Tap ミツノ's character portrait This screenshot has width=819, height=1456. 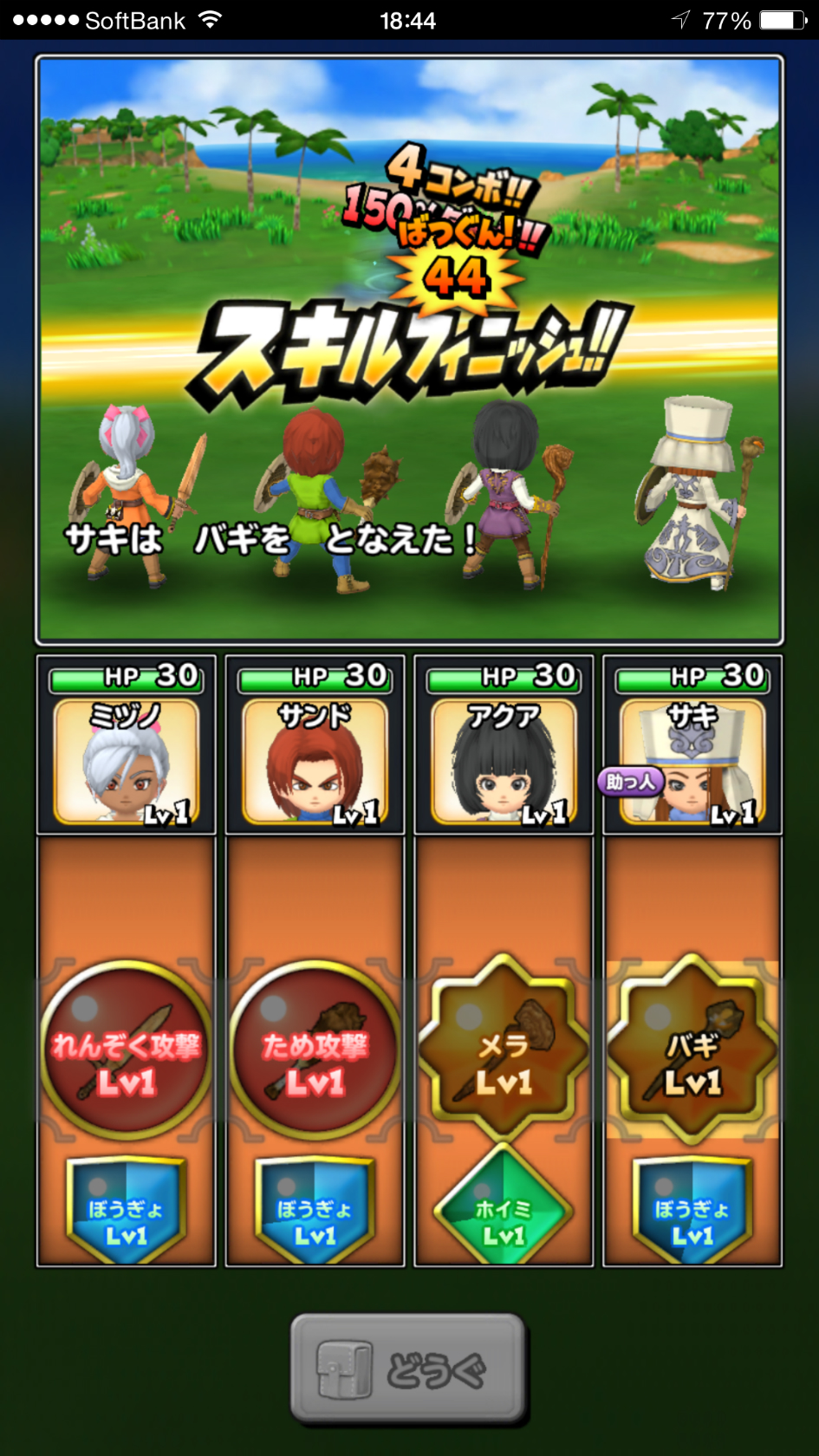[127, 763]
